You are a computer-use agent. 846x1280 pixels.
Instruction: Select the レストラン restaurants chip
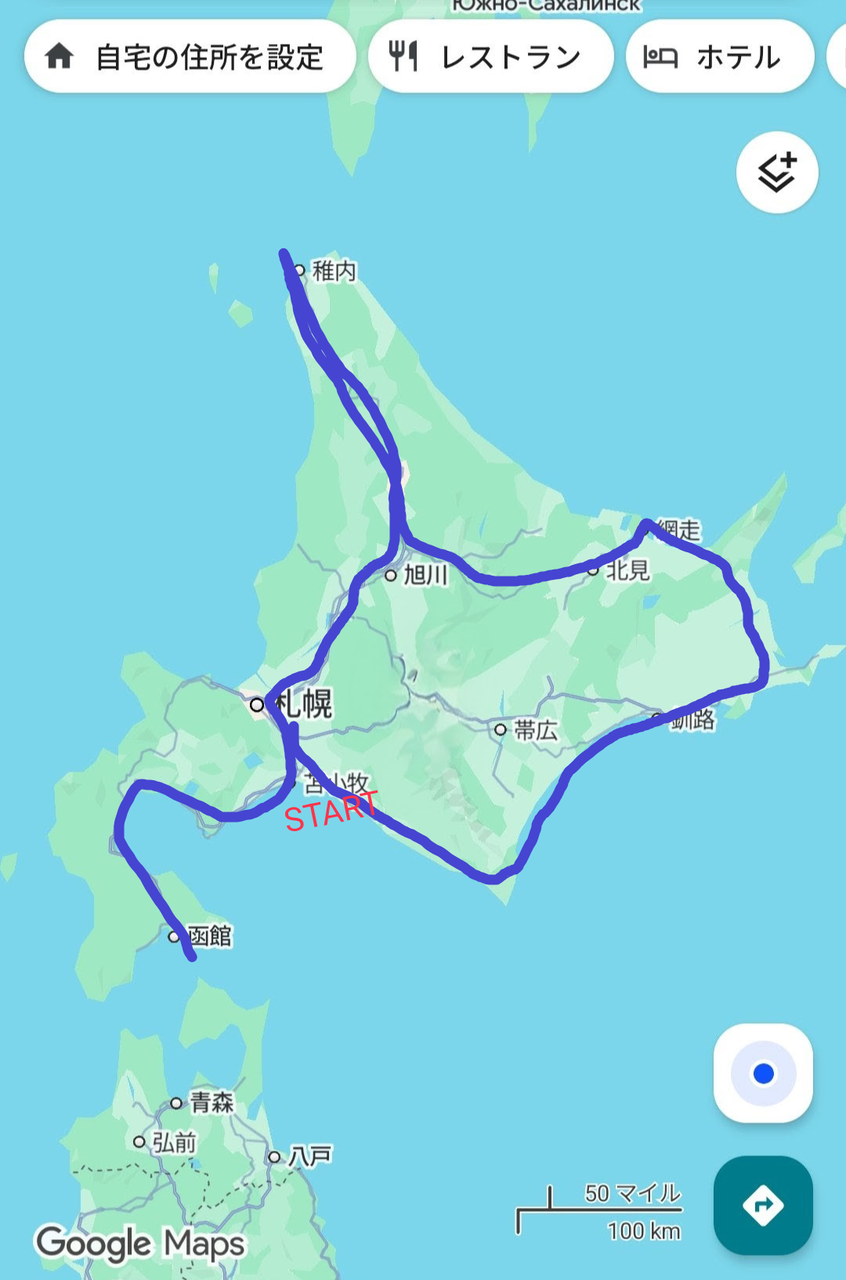[491, 57]
